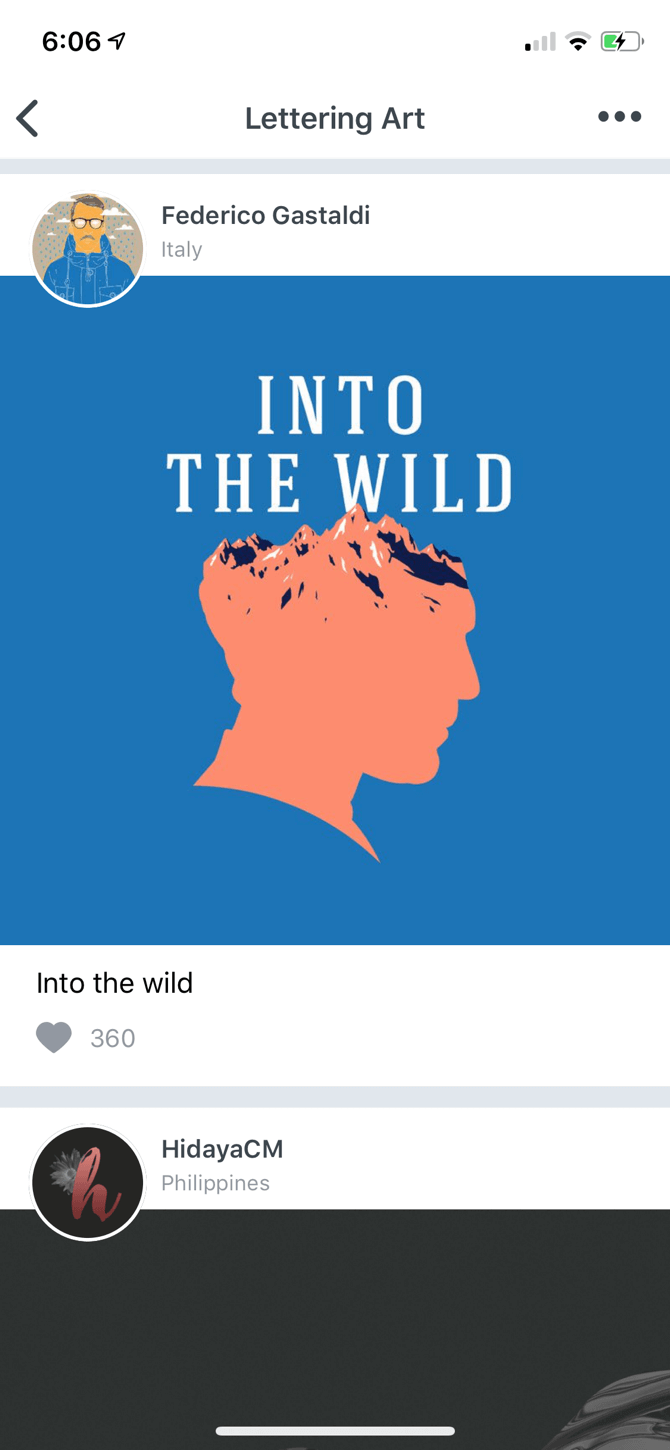Open the Into The Wild artwork

pyautogui.click(x=335, y=610)
